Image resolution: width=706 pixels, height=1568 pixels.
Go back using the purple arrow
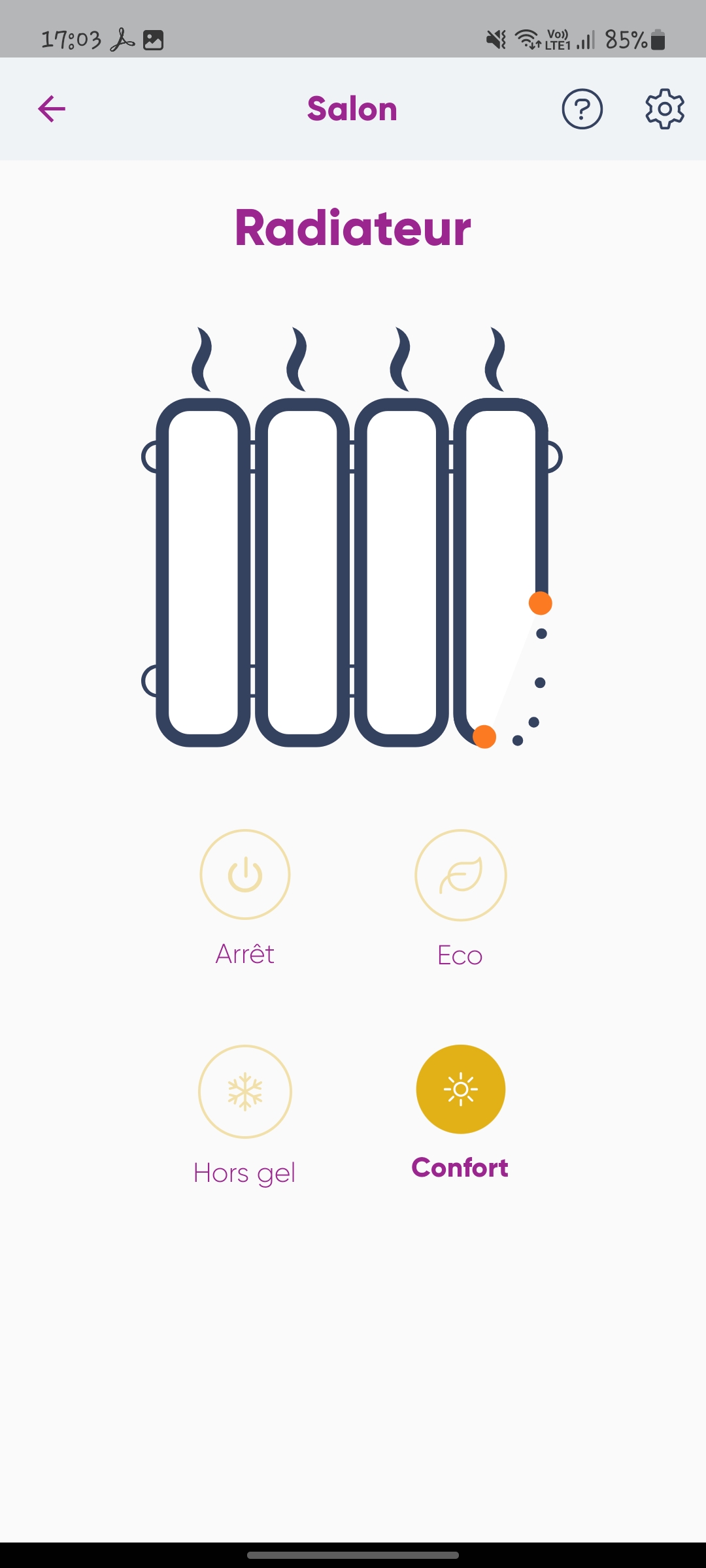click(x=52, y=108)
